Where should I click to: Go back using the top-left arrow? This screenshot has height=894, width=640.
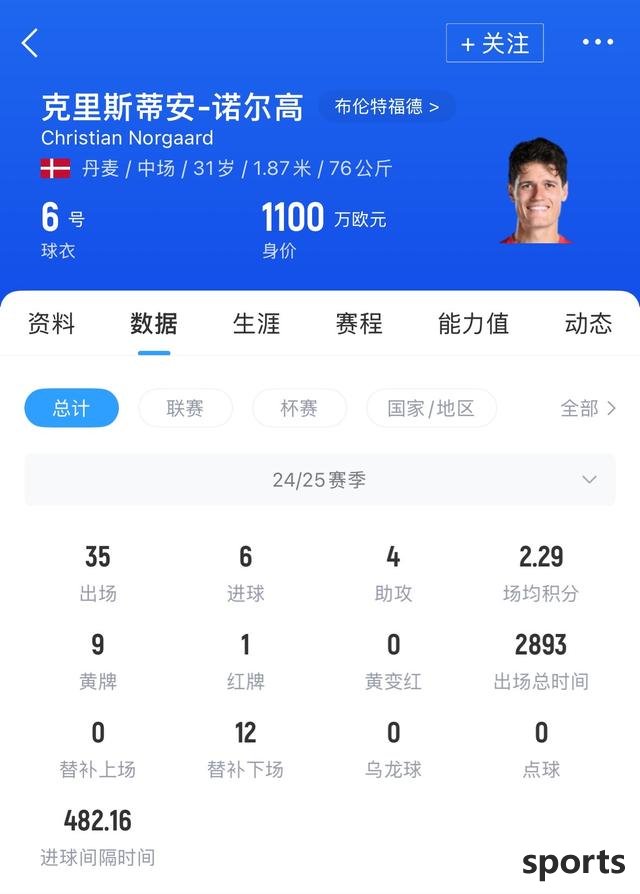pos(30,43)
